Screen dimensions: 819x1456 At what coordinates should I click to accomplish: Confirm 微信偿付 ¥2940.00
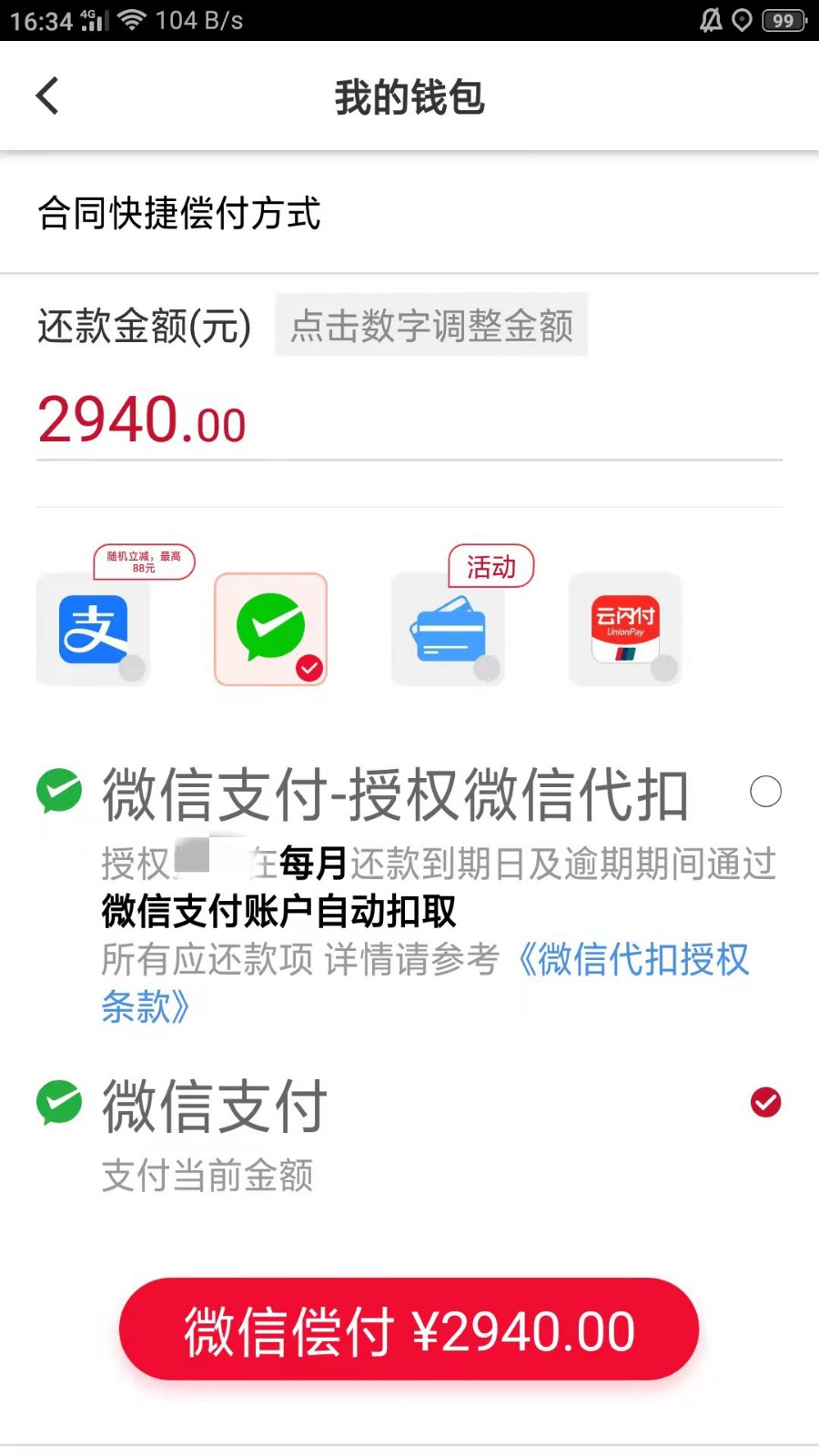(409, 1330)
